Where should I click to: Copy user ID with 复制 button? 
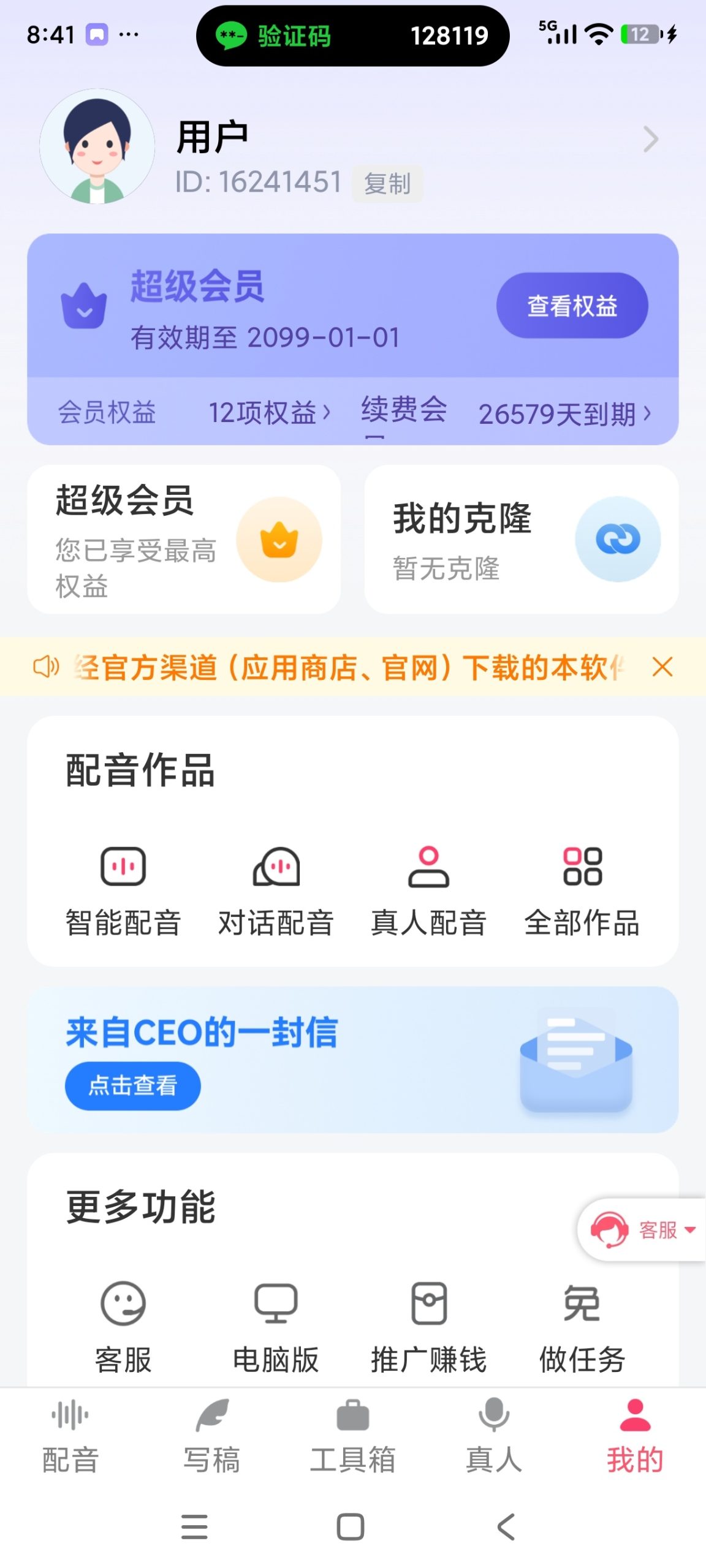point(388,183)
